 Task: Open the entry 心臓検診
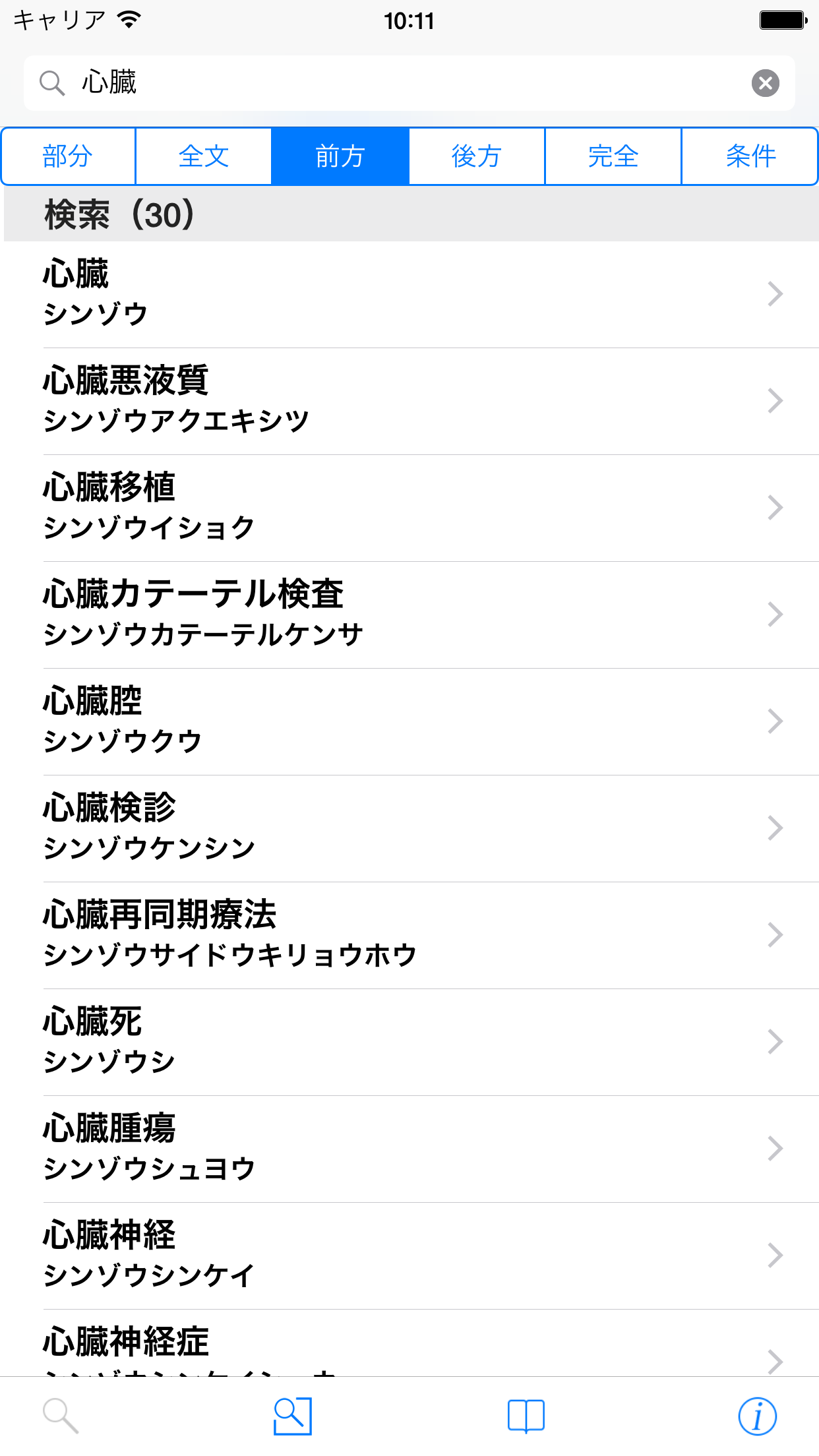[409, 828]
